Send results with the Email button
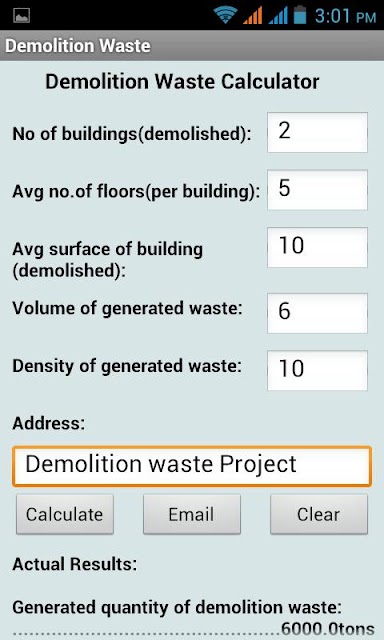Image resolution: width=384 pixels, height=640 pixels. [x=191, y=514]
